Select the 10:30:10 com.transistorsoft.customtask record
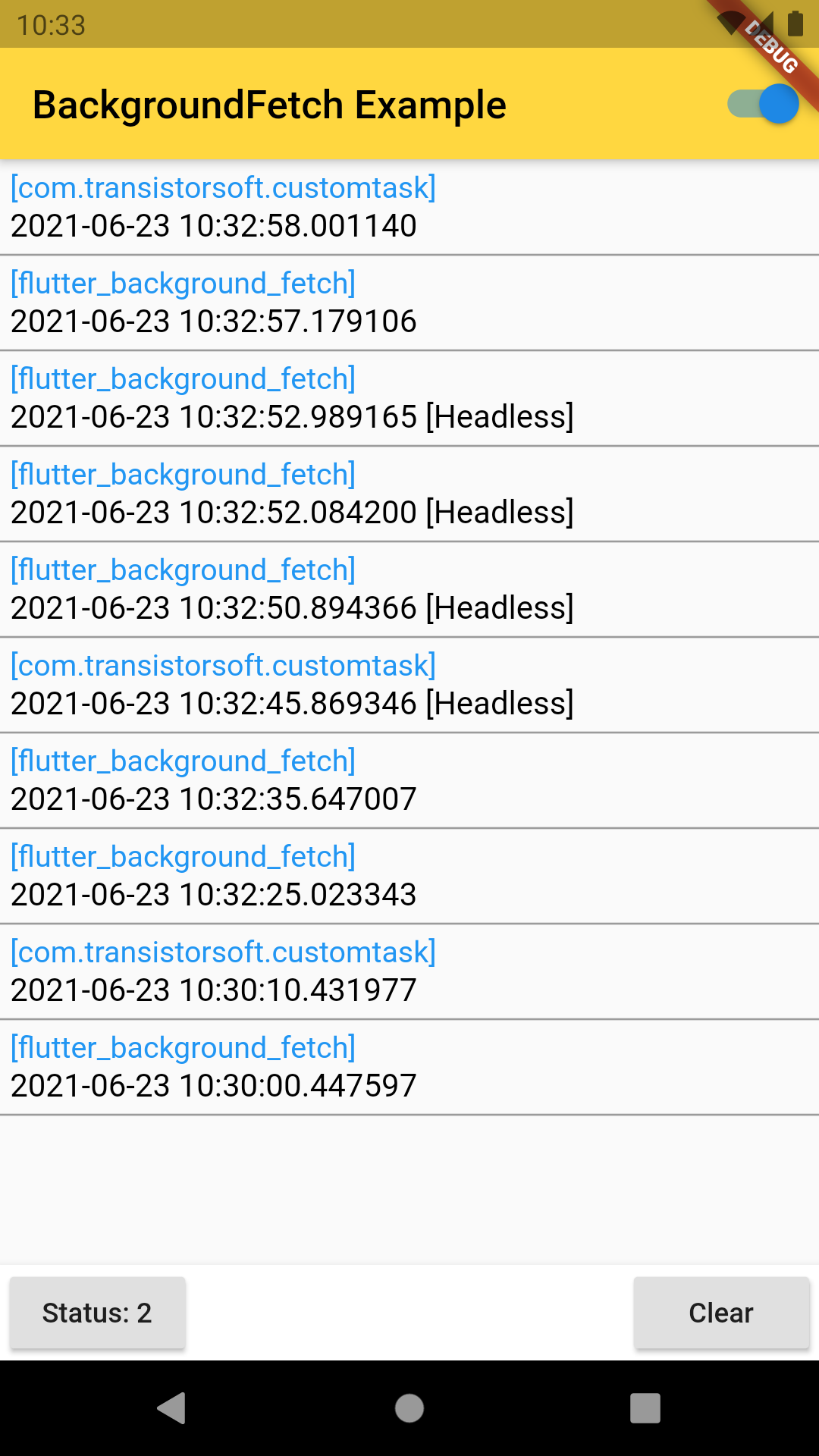 [x=303, y=971]
